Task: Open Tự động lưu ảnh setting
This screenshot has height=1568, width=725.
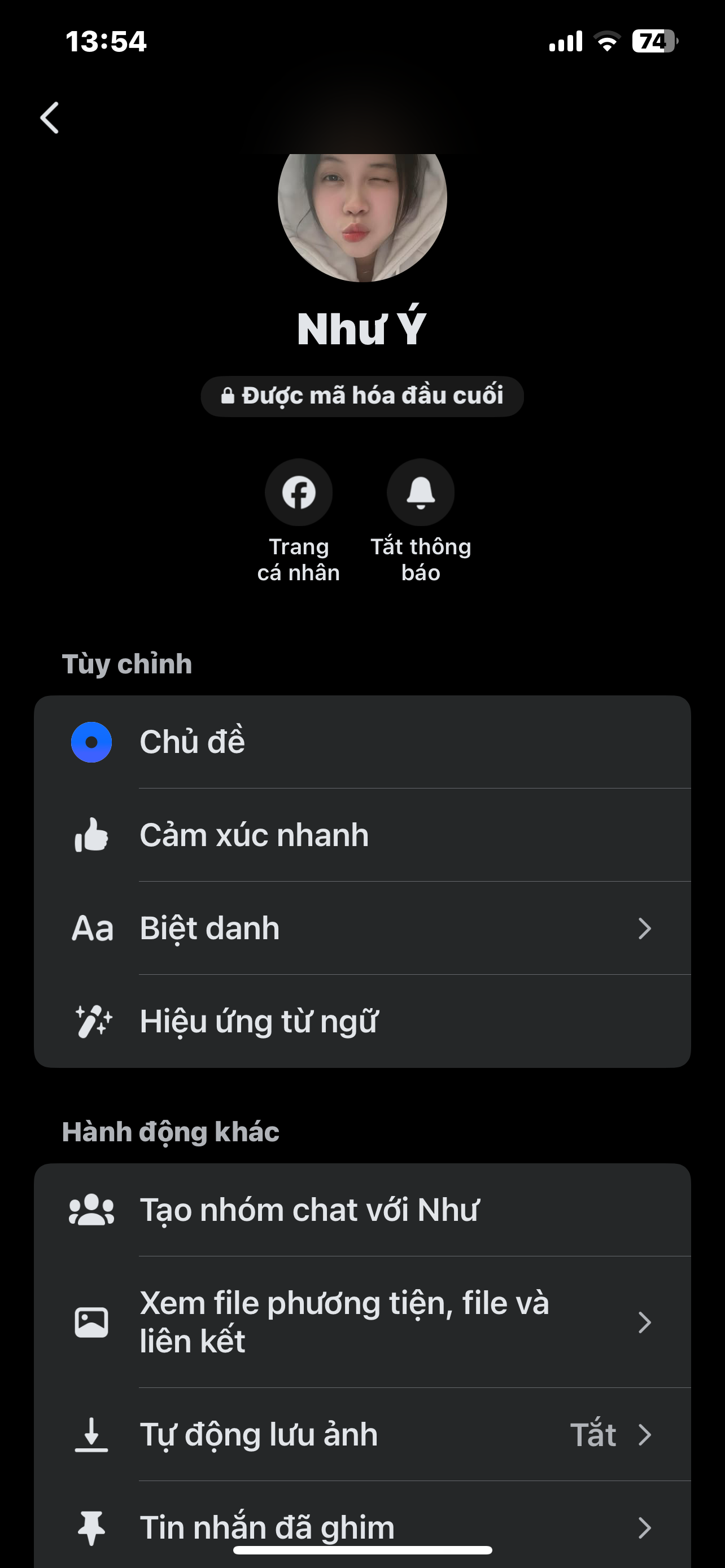Action: click(362, 1435)
